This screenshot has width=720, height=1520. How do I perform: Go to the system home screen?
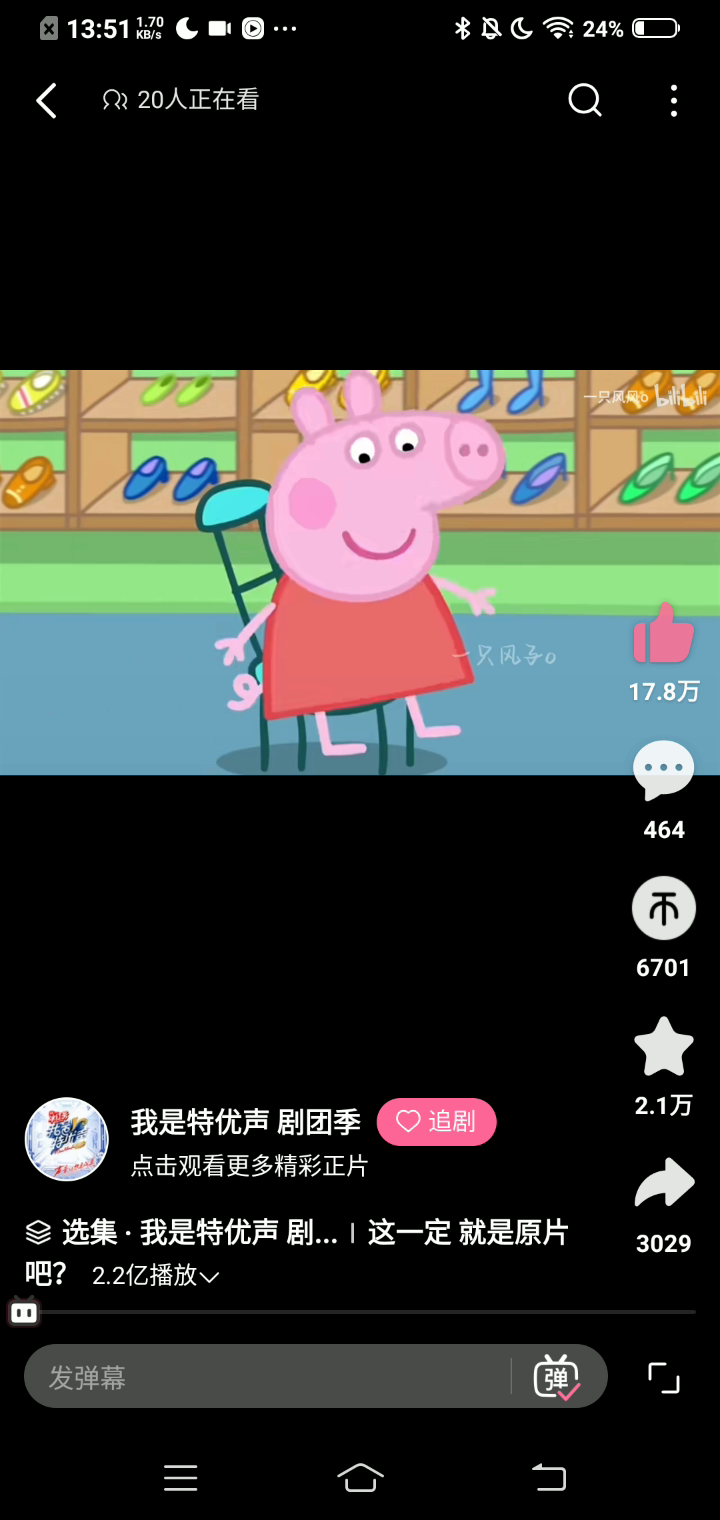[360, 1477]
